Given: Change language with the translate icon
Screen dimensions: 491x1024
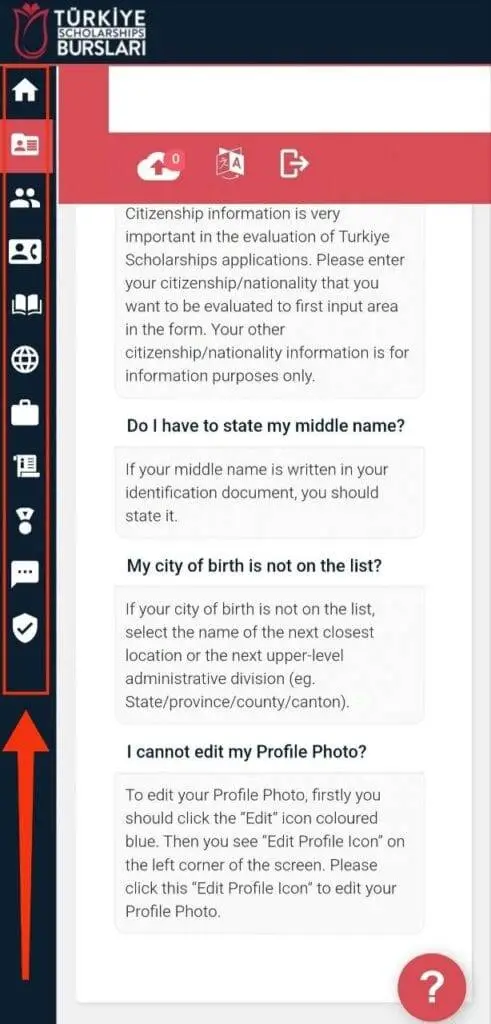Looking at the screenshot, I should [230, 164].
